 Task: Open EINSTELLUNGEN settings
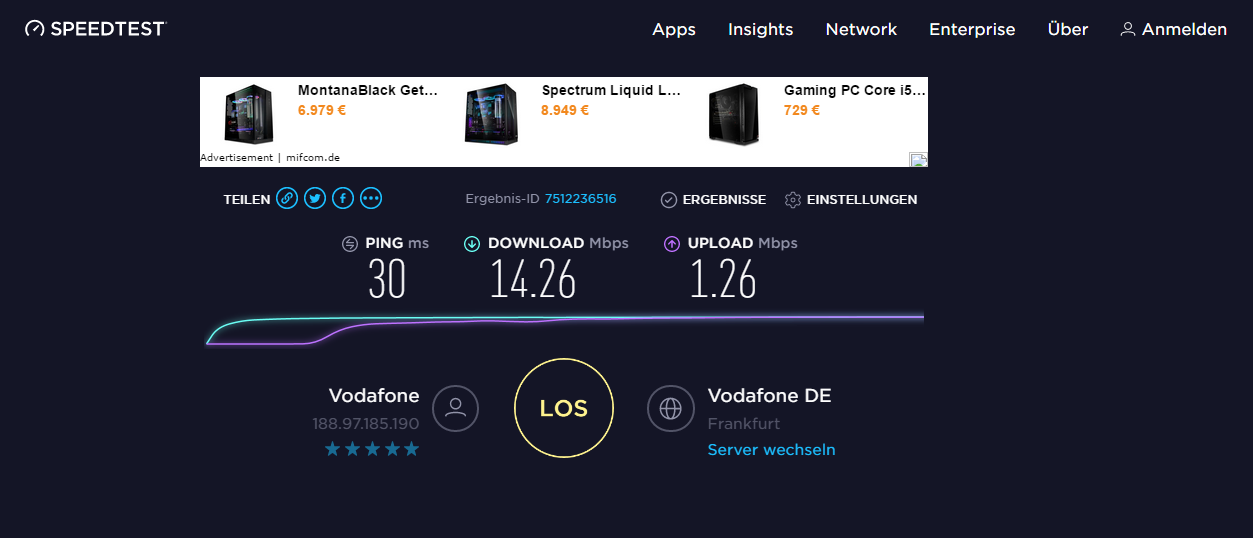[x=851, y=200]
